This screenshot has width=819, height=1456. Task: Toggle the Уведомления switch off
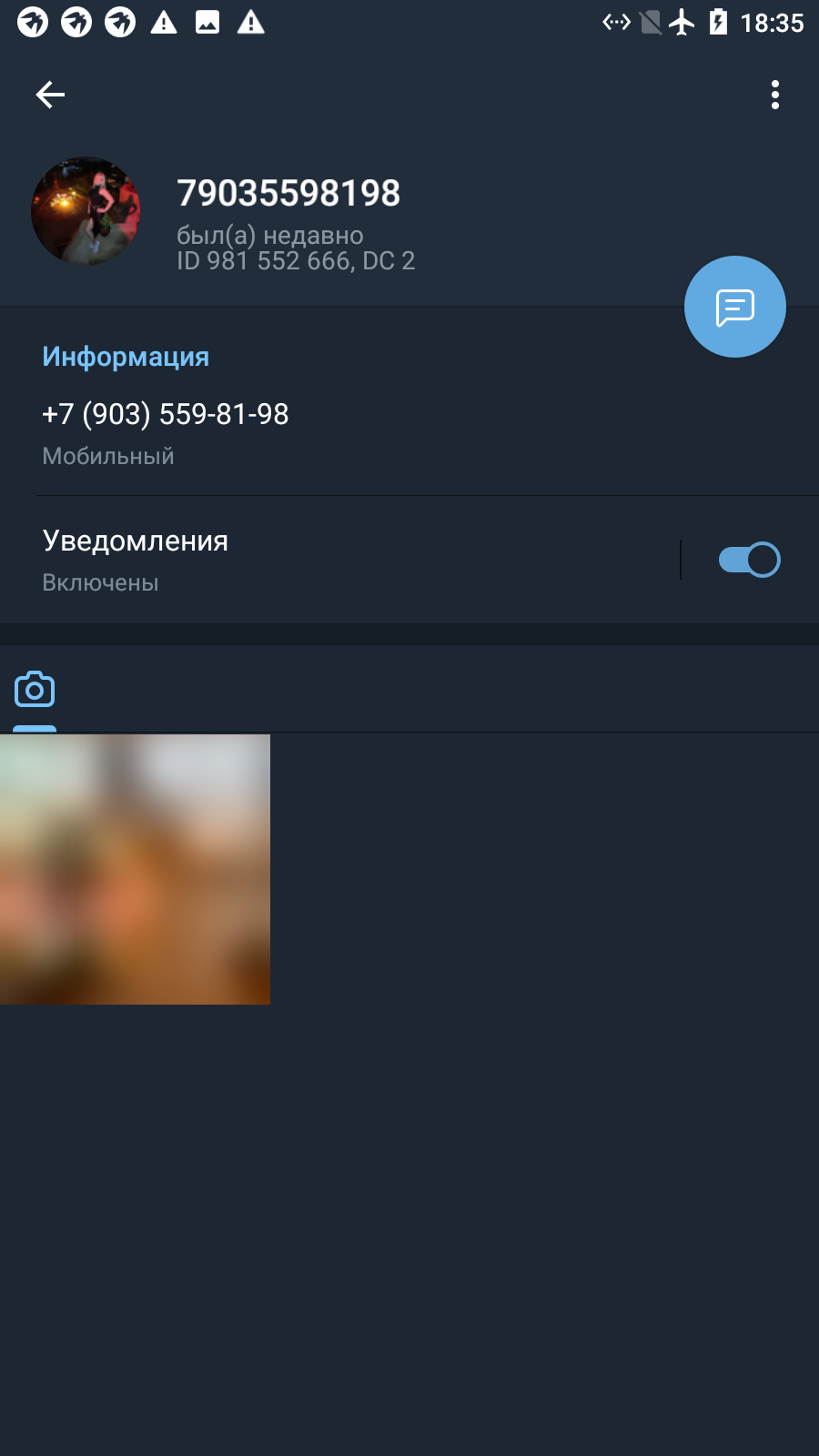click(749, 560)
